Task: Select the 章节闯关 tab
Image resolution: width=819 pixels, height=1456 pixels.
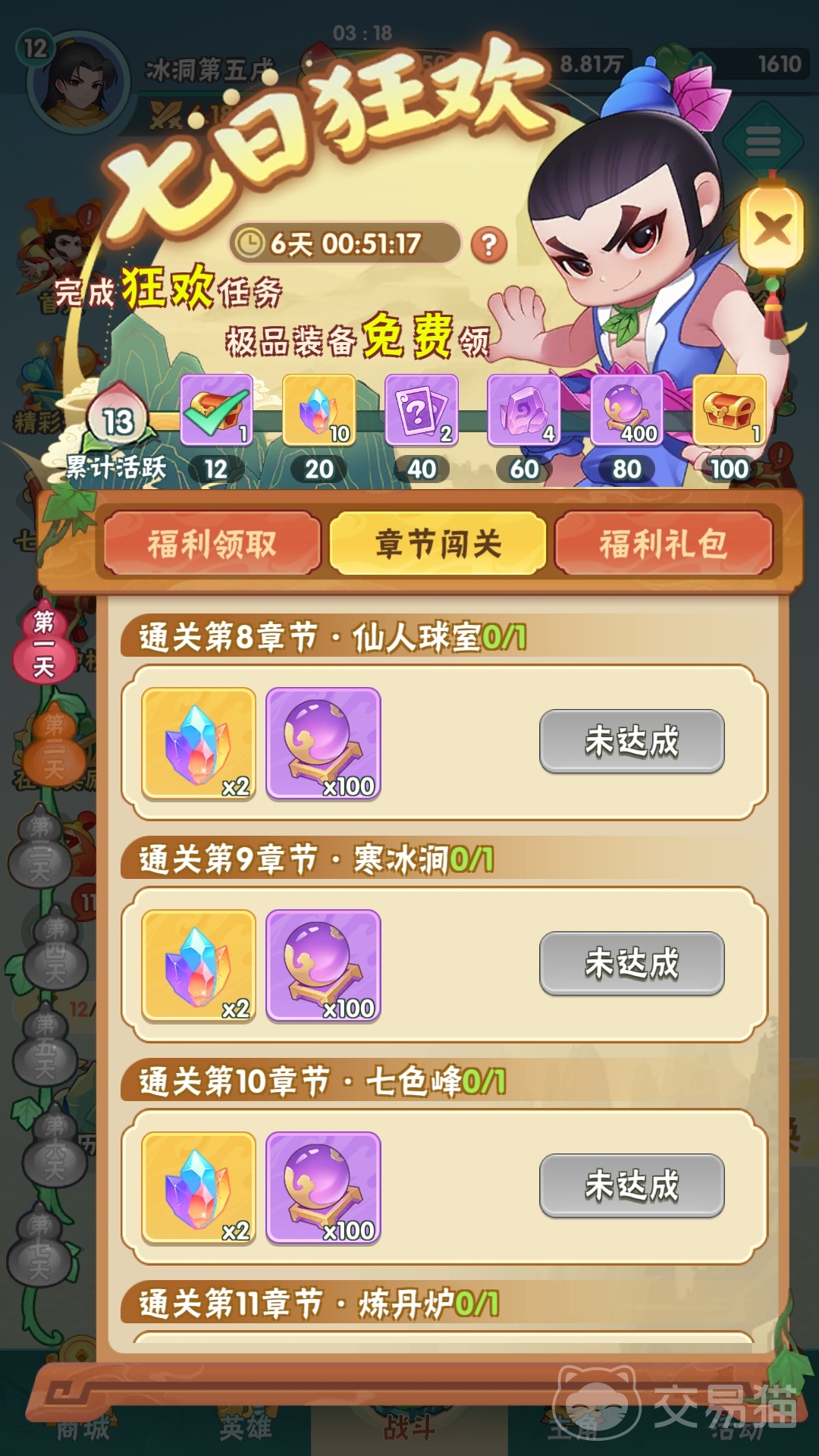Action: [x=438, y=543]
